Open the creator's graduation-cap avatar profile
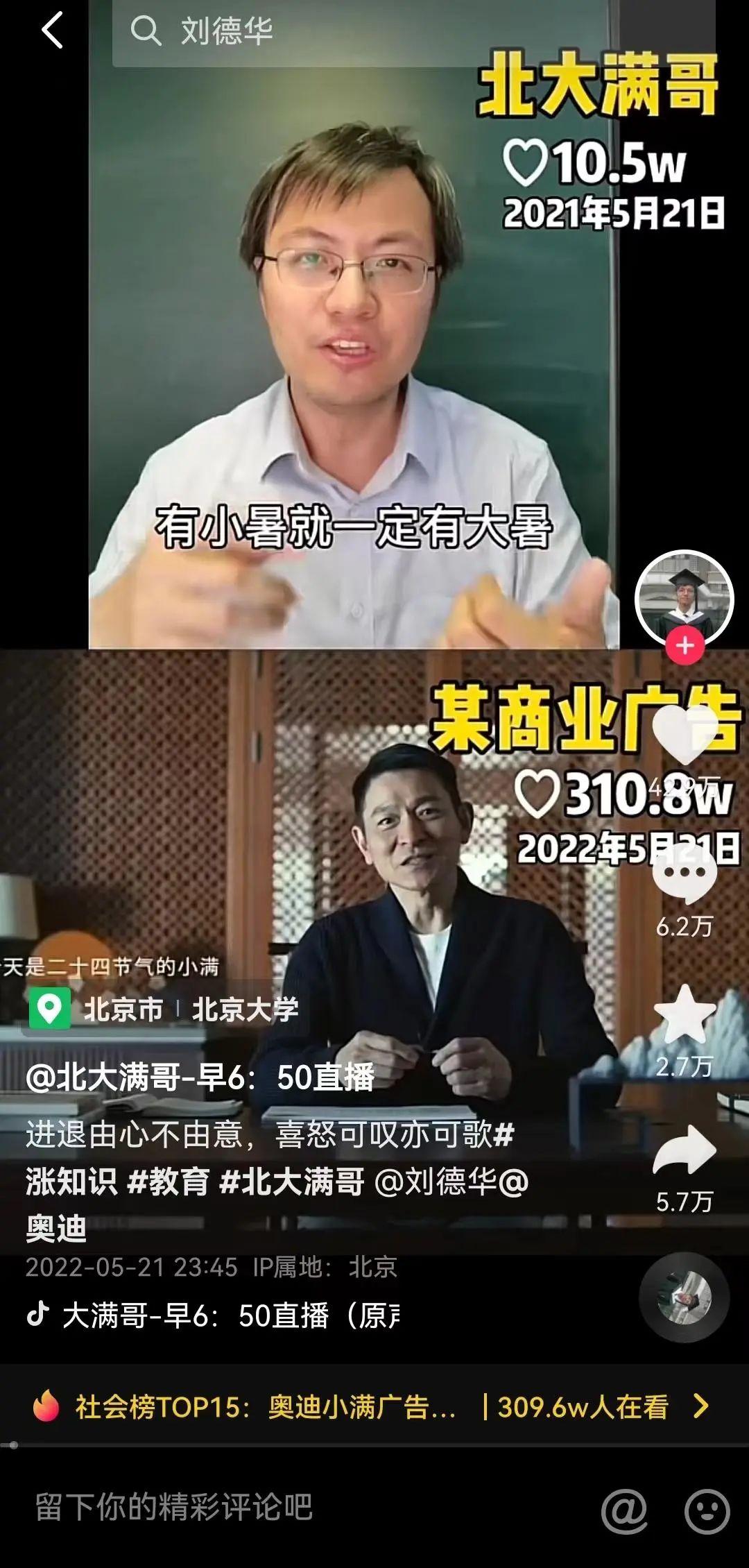This screenshot has width=749, height=1568. (684, 599)
